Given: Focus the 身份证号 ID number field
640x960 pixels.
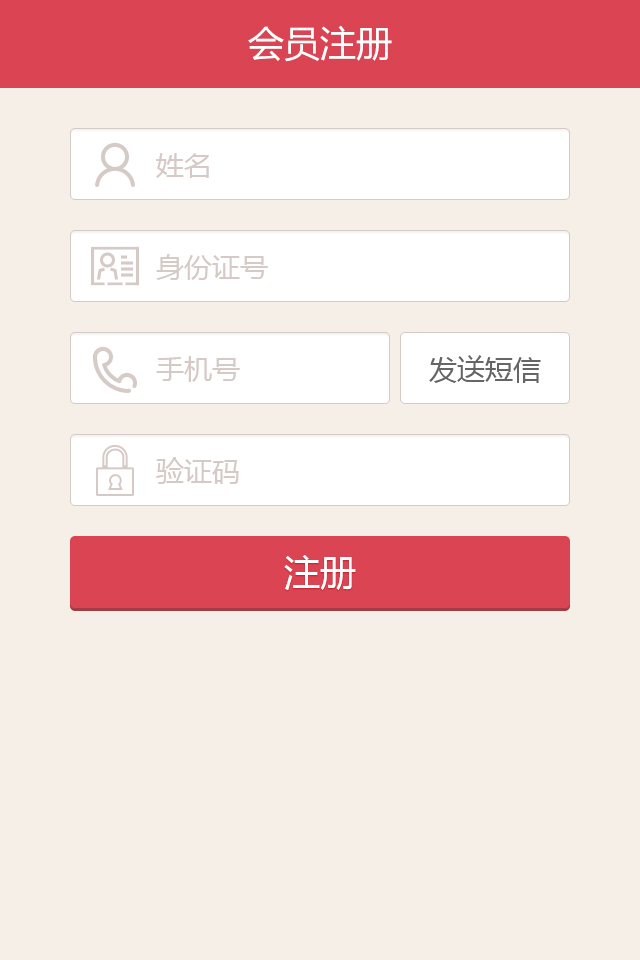Looking at the screenshot, I should coord(340,267).
